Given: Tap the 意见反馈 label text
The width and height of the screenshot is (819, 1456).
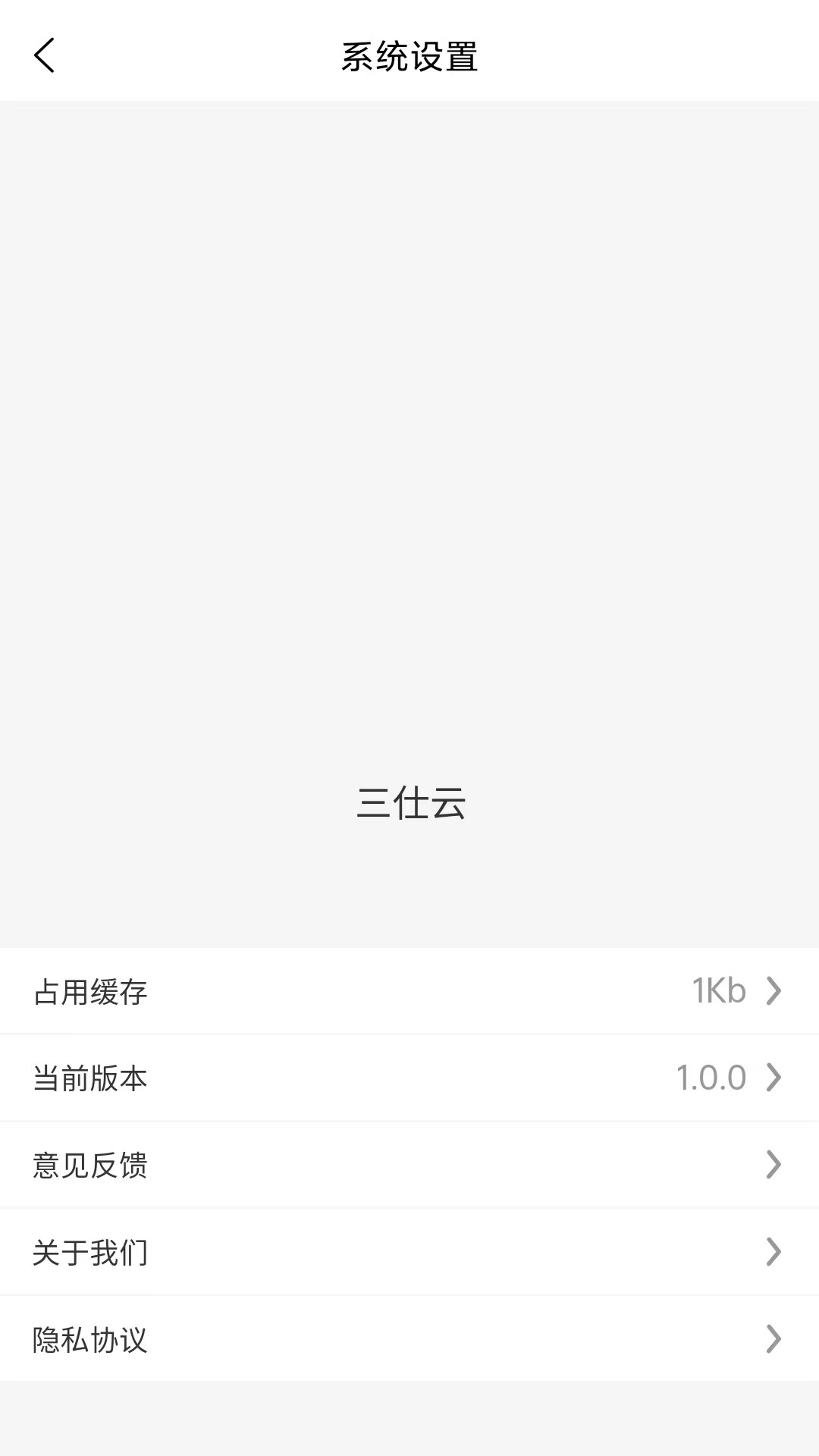Looking at the screenshot, I should [x=89, y=1165].
